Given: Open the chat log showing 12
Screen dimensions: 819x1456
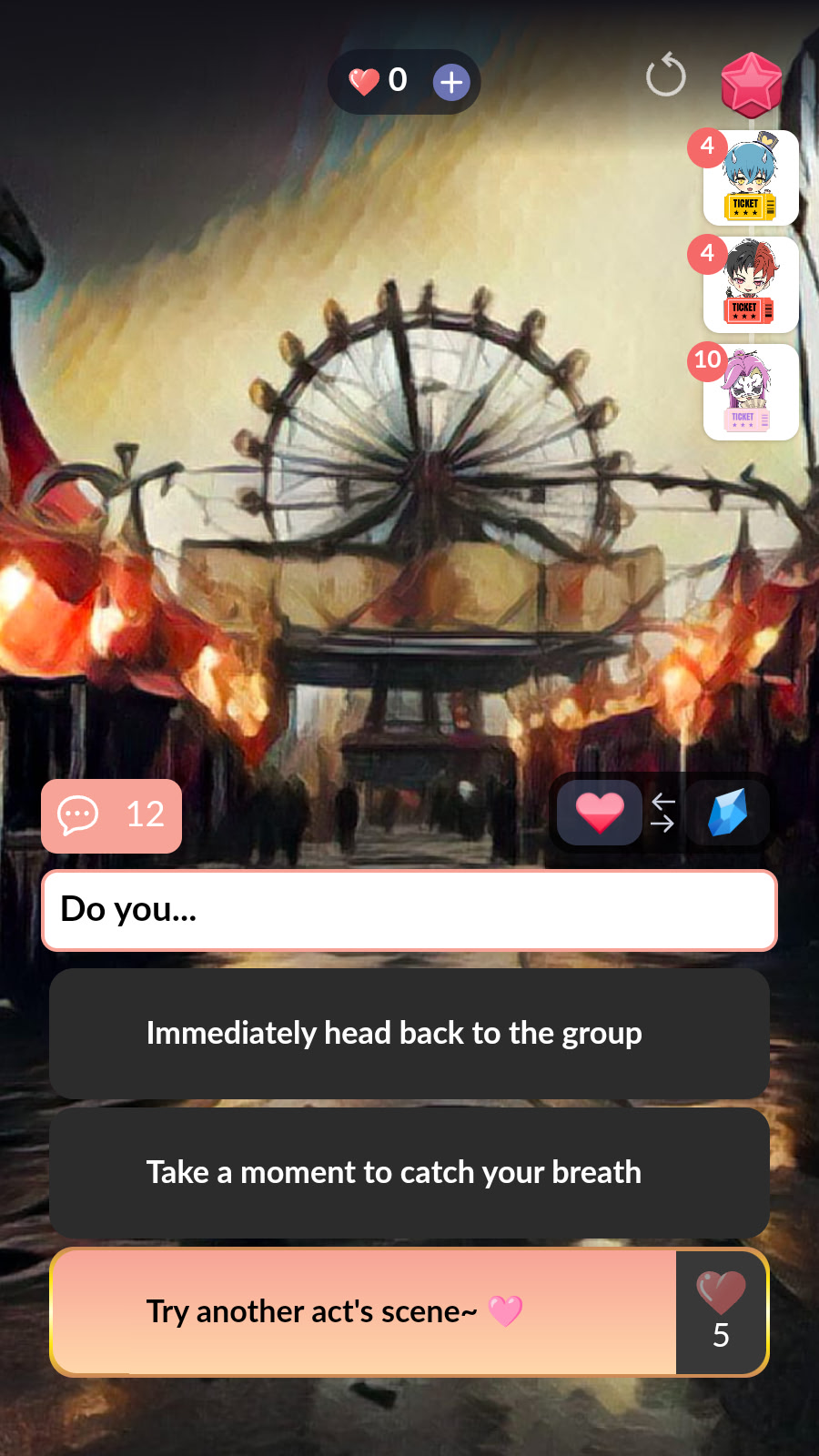Looking at the screenshot, I should pos(111,815).
